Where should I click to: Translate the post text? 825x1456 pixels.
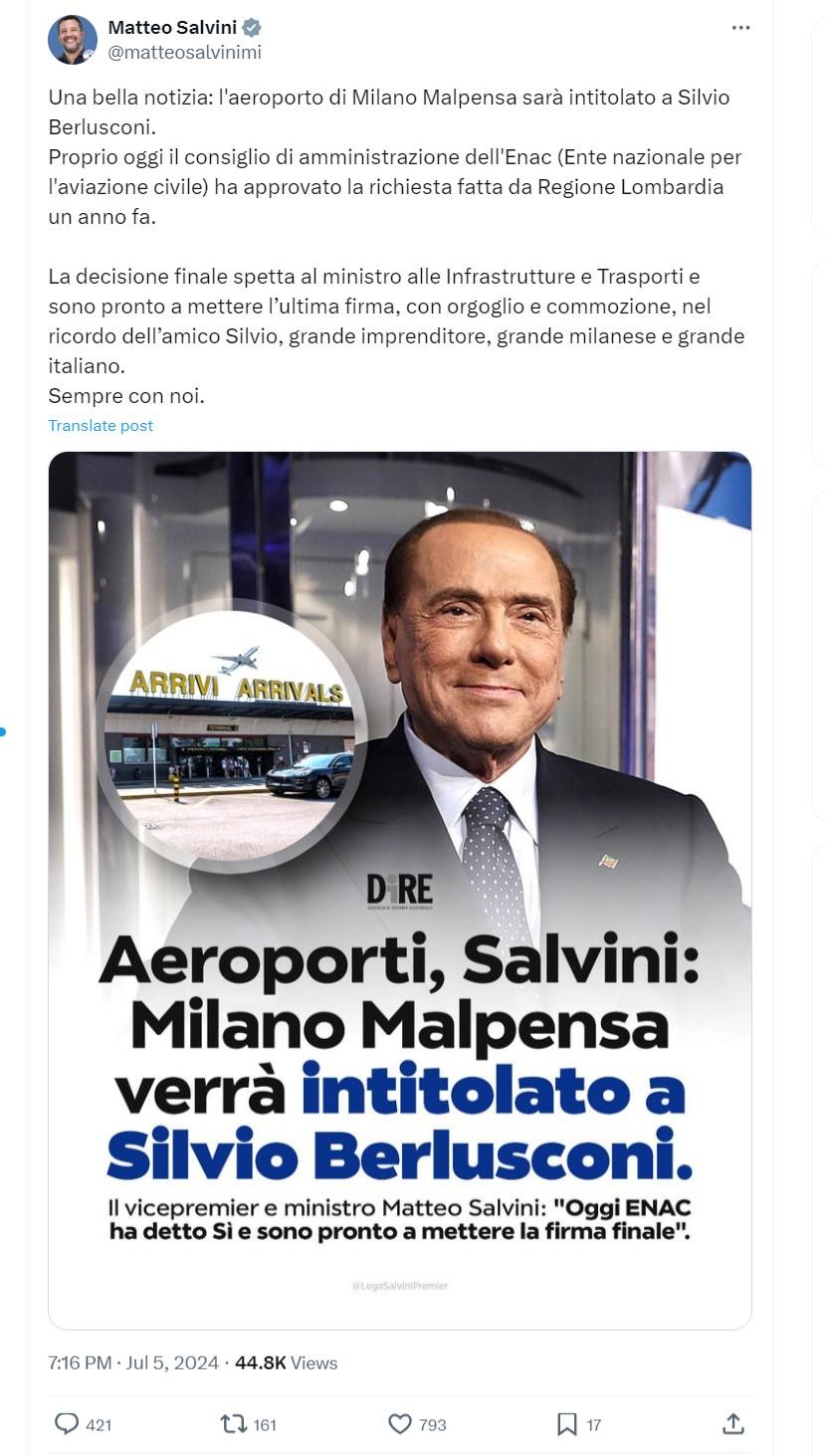click(101, 425)
